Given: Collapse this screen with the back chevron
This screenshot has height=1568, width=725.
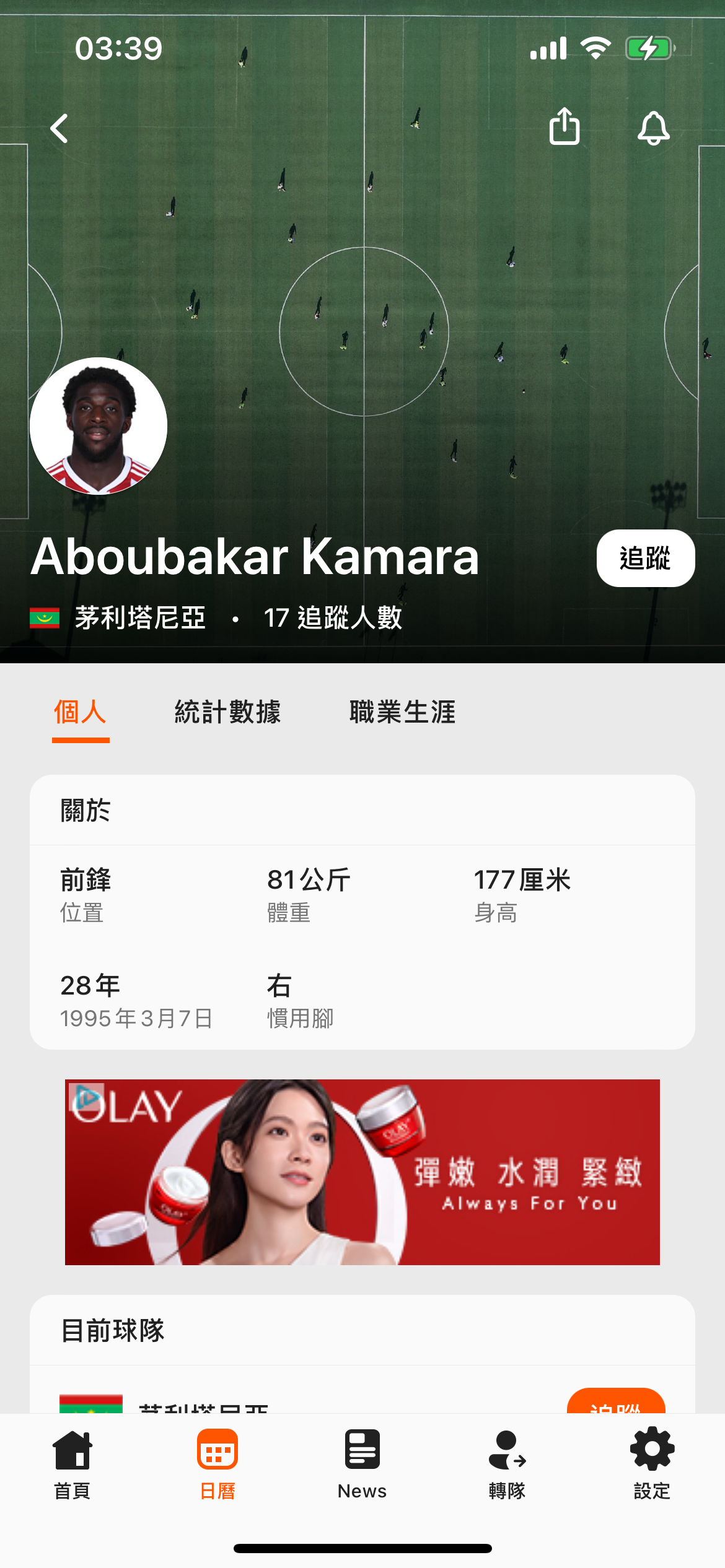Looking at the screenshot, I should click(59, 128).
